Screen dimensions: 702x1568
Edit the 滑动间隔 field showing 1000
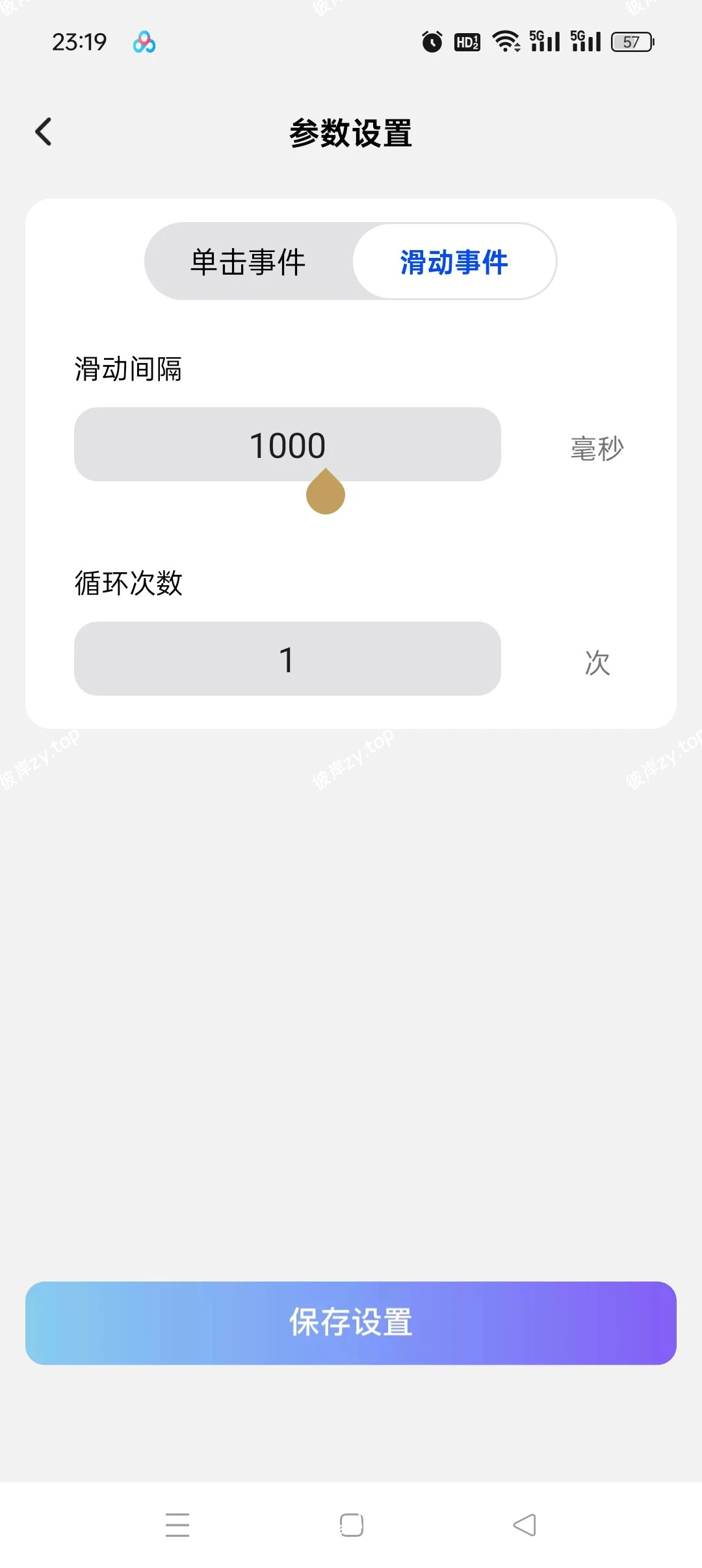pos(287,445)
